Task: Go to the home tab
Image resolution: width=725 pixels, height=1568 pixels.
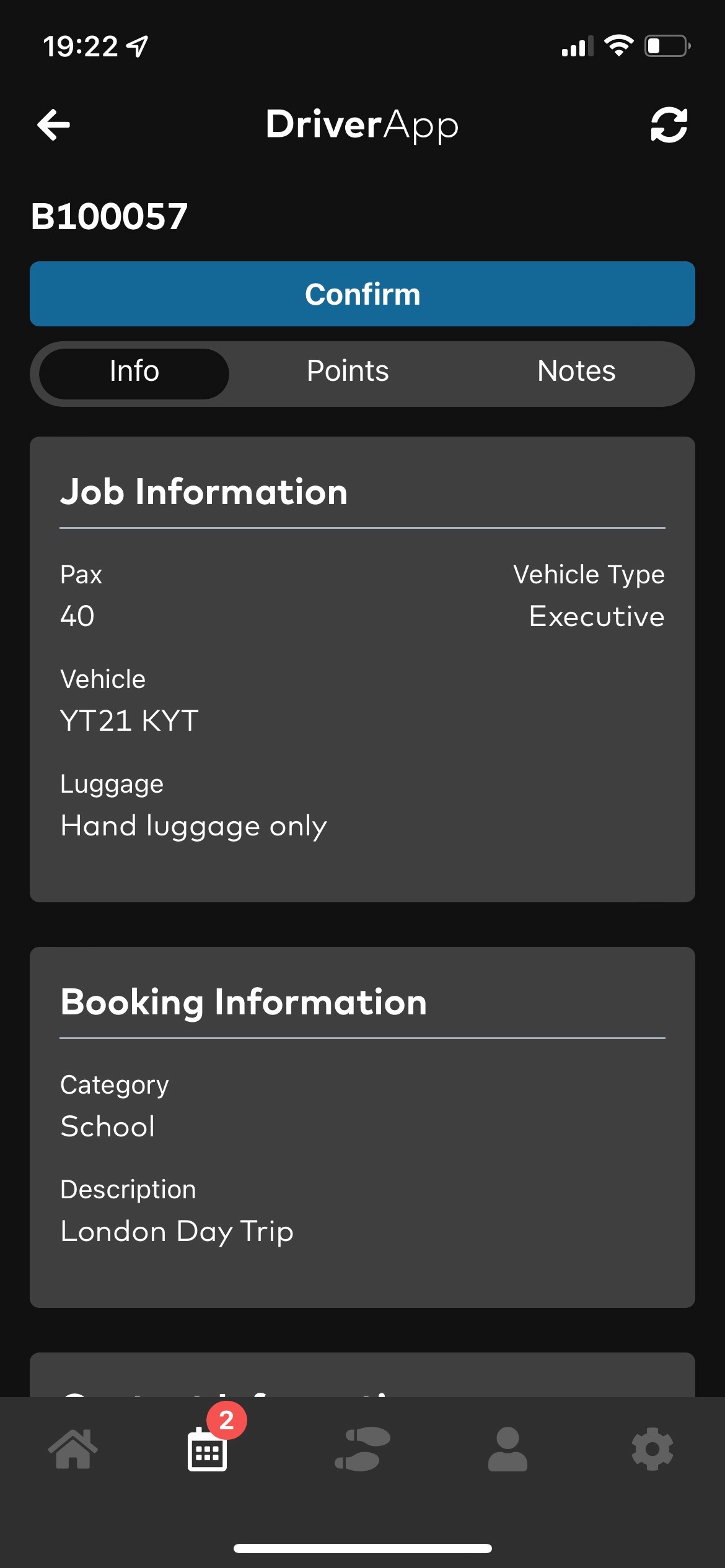Action: 73,1449
